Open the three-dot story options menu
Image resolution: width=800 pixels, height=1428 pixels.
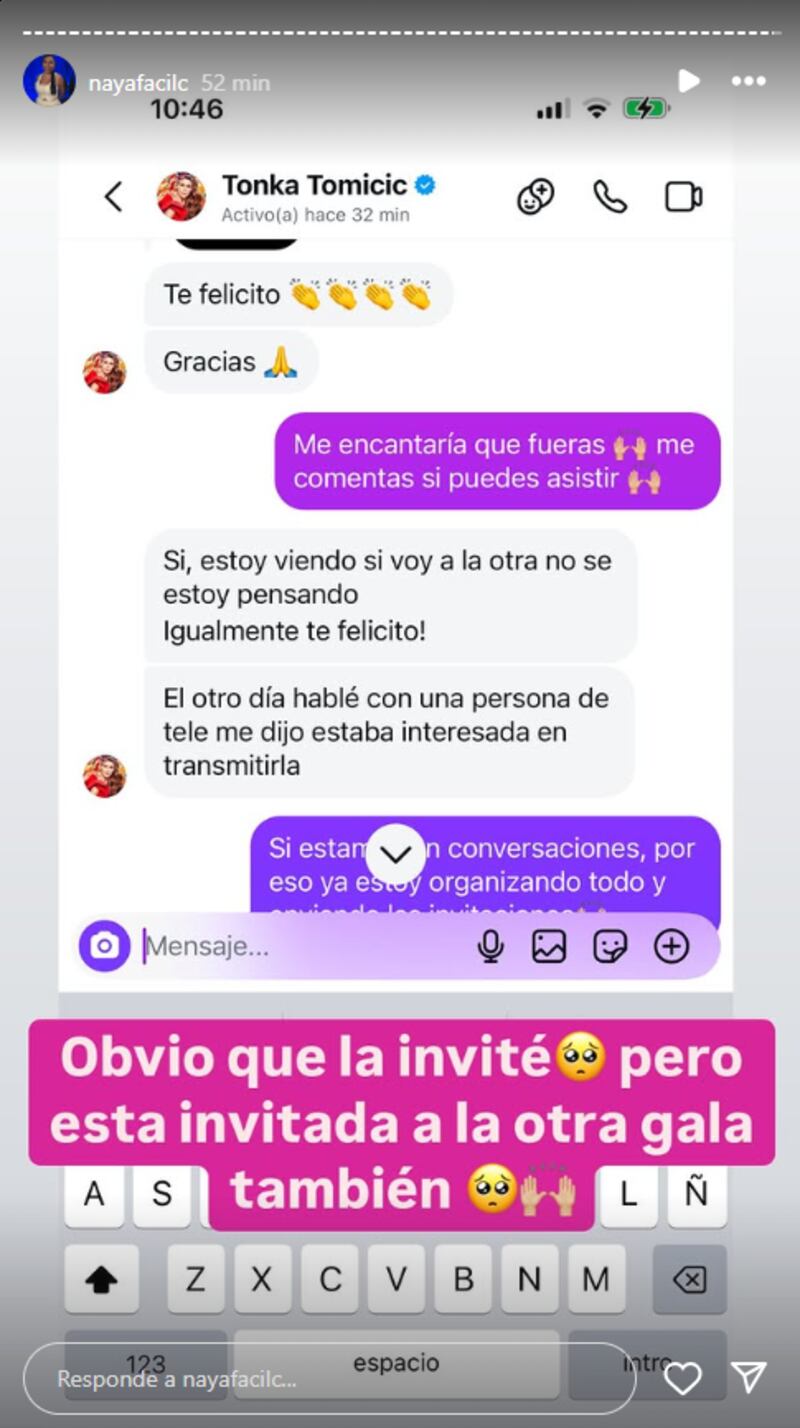pyautogui.click(x=748, y=82)
